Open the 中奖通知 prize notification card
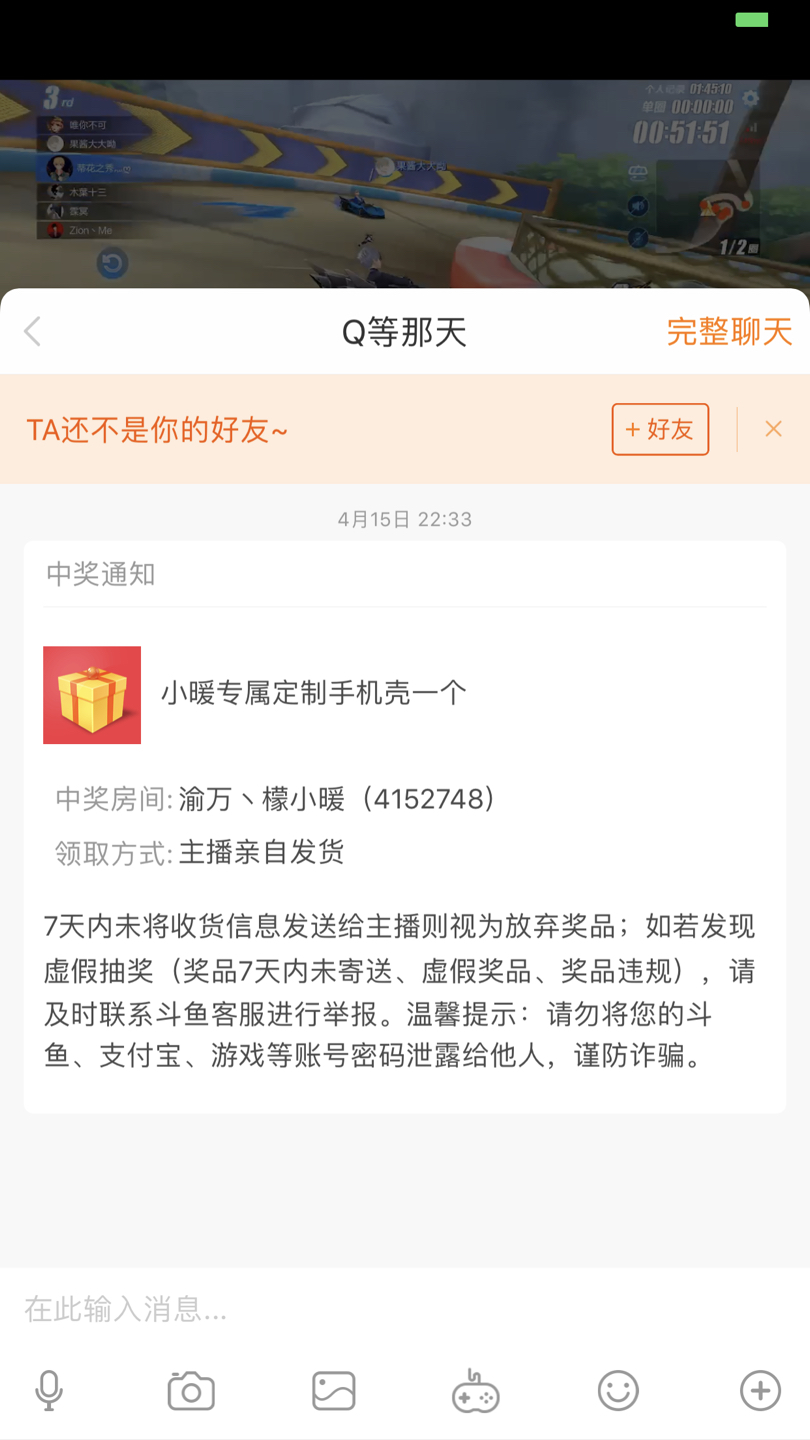This screenshot has height=1440, width=810. coord(404,826)
